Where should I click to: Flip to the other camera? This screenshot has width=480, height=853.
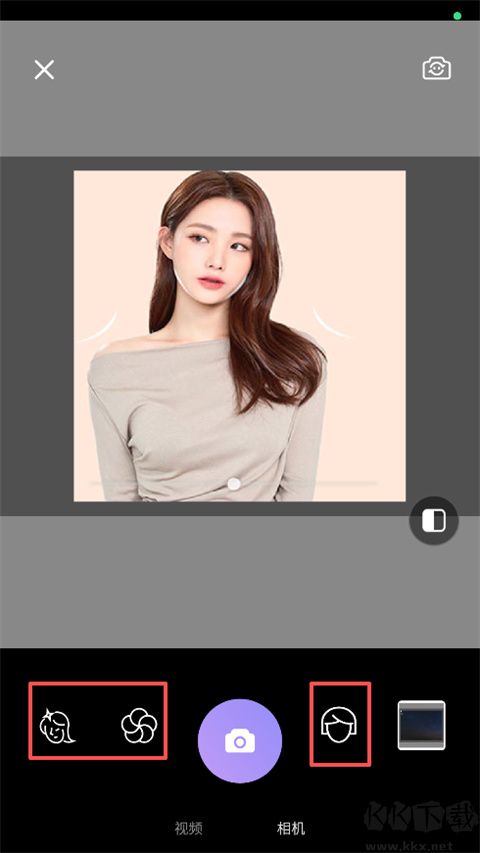pos(436,69)
